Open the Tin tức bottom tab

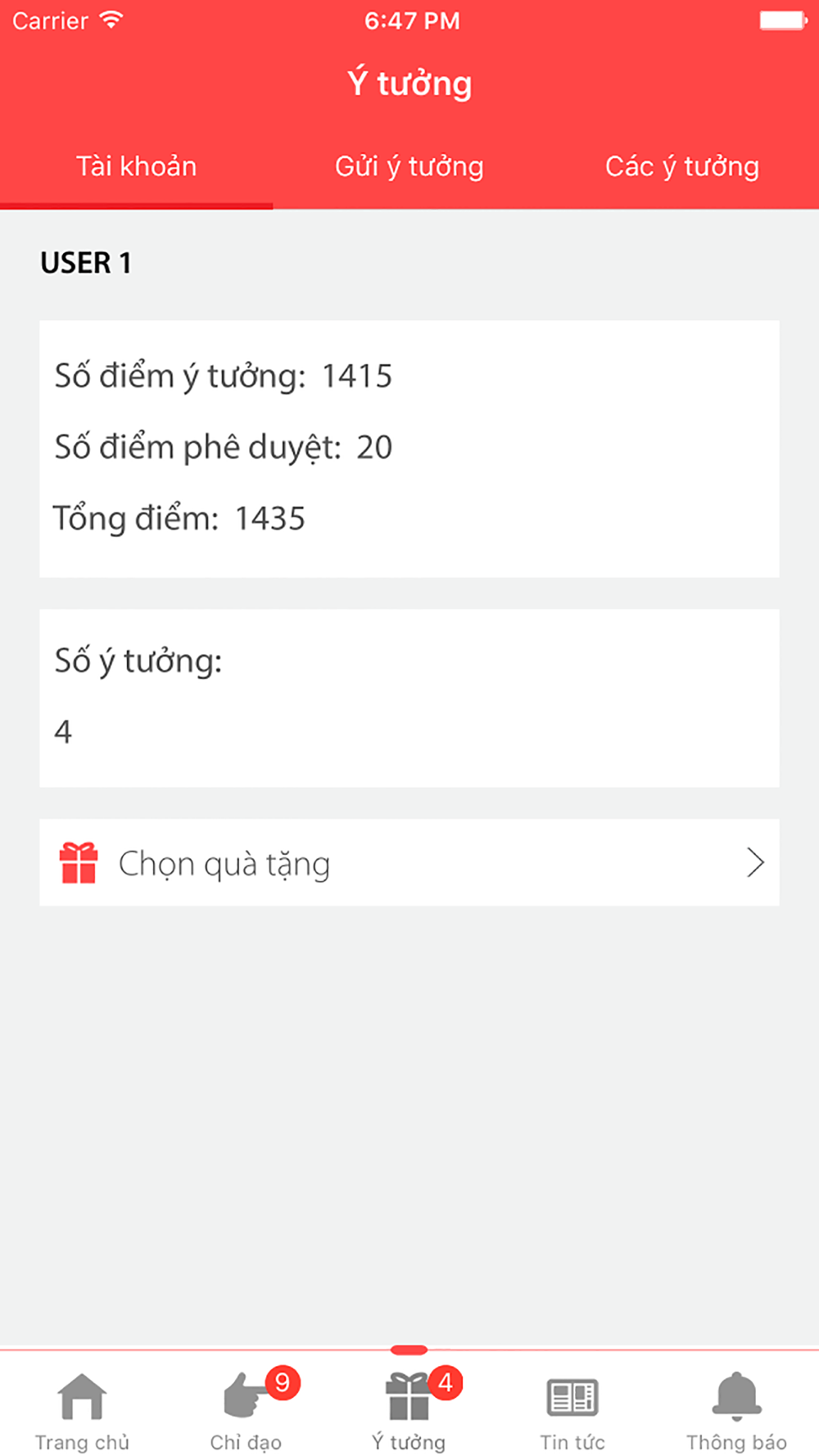572,1410
